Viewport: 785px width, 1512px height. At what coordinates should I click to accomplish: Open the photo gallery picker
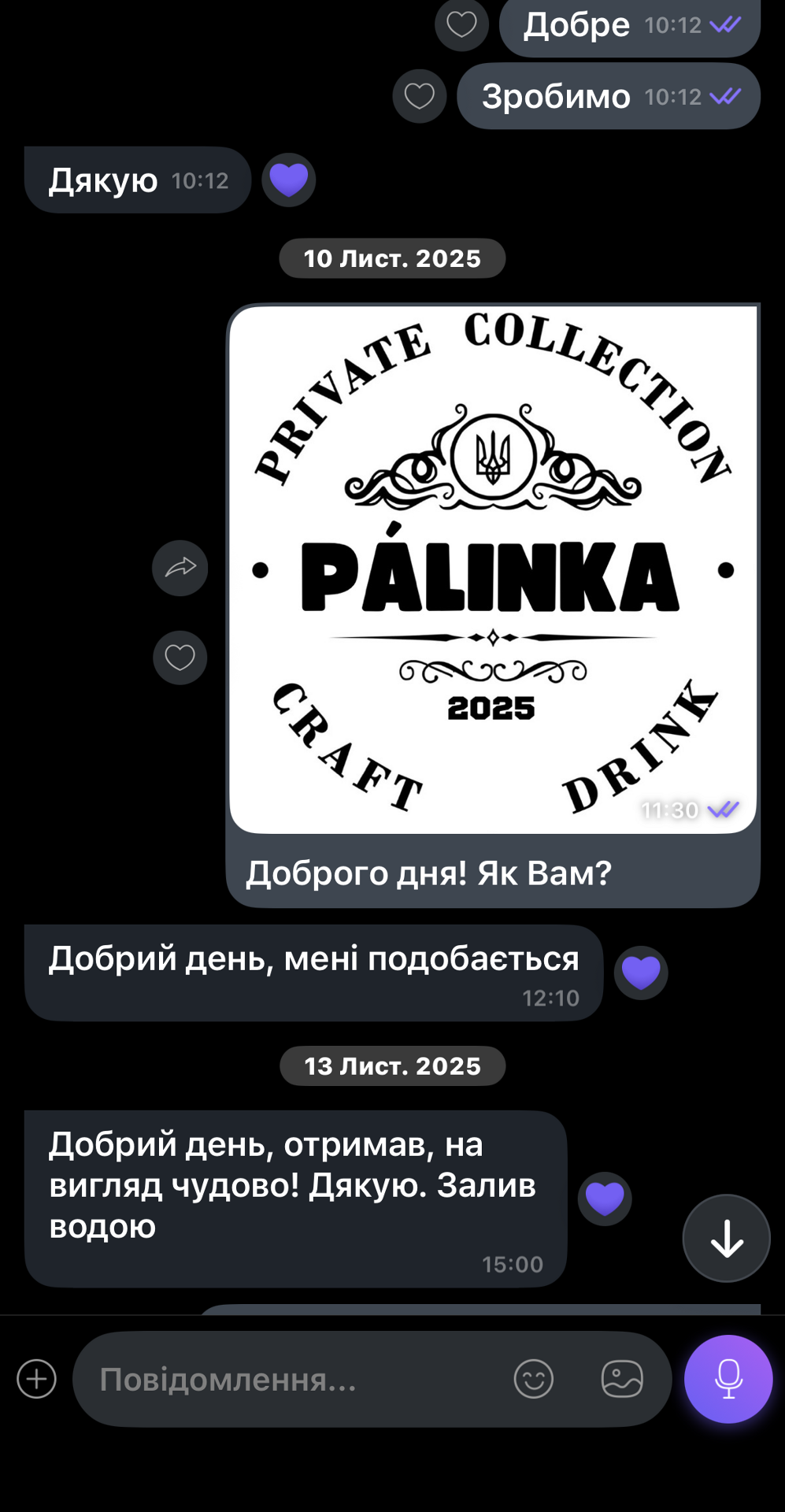point(622,1379)
